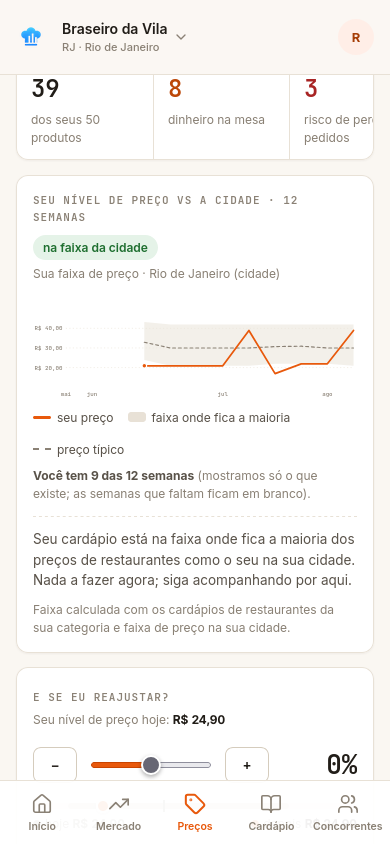Expand the Braseiro da Vila restaurant selector
390x844 pixels.
click(x=124, y=37)
